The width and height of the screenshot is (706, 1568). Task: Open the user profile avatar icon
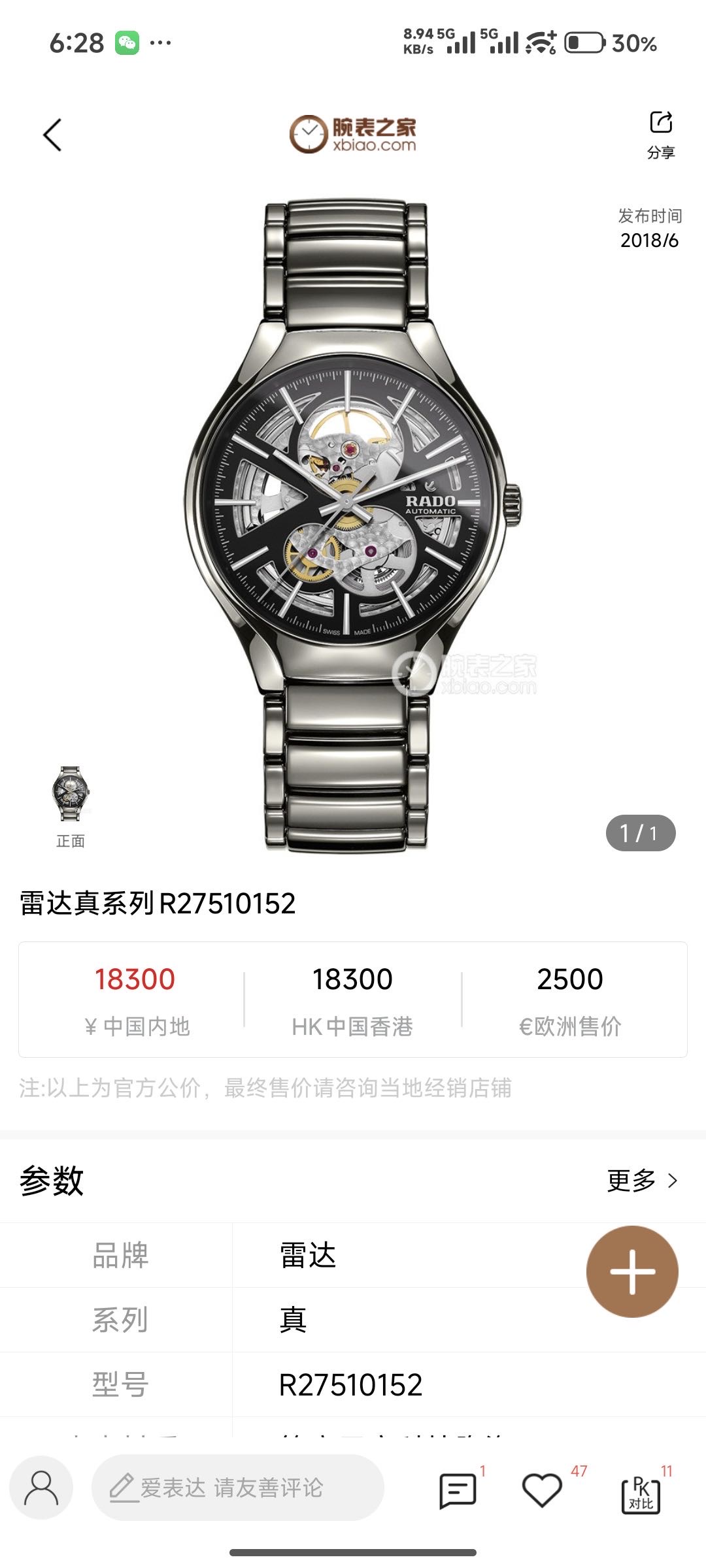(x=41, y=1488)
